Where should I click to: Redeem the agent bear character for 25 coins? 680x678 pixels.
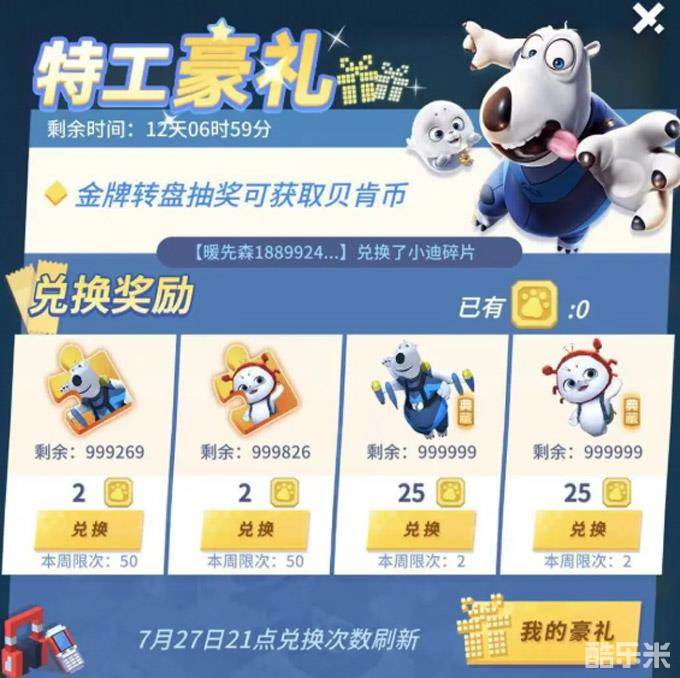pyautogui.click(x=421, y=530)
